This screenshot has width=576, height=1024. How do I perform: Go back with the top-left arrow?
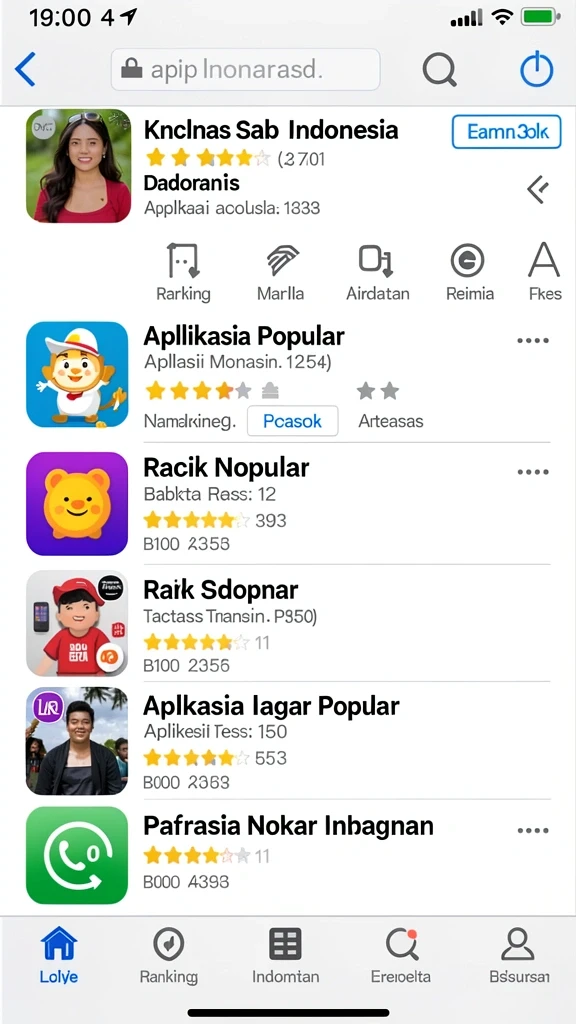coord(25,69)
